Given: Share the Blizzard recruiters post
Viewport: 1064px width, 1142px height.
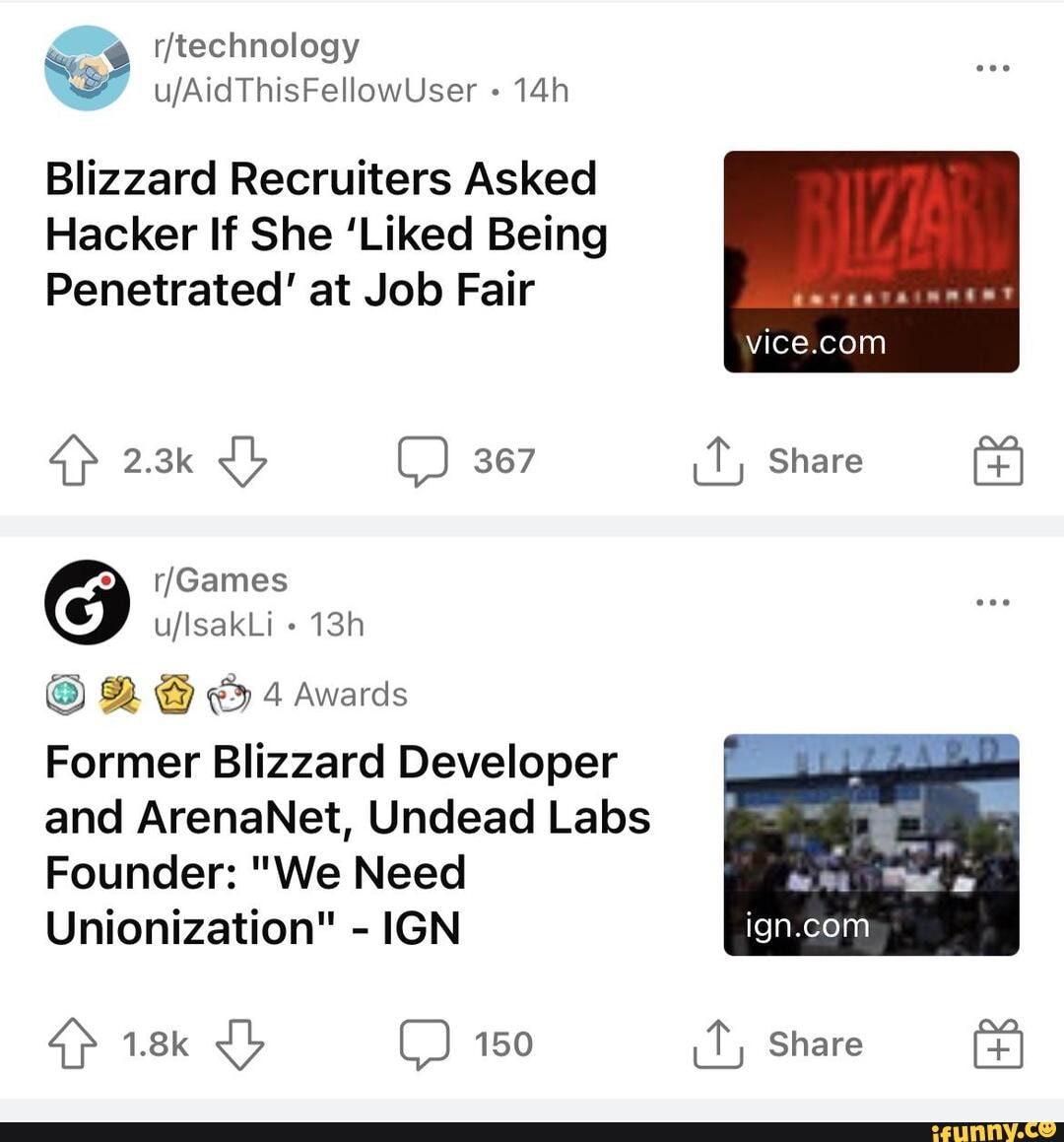Looking at the screenshot, I should click(778, 459).
